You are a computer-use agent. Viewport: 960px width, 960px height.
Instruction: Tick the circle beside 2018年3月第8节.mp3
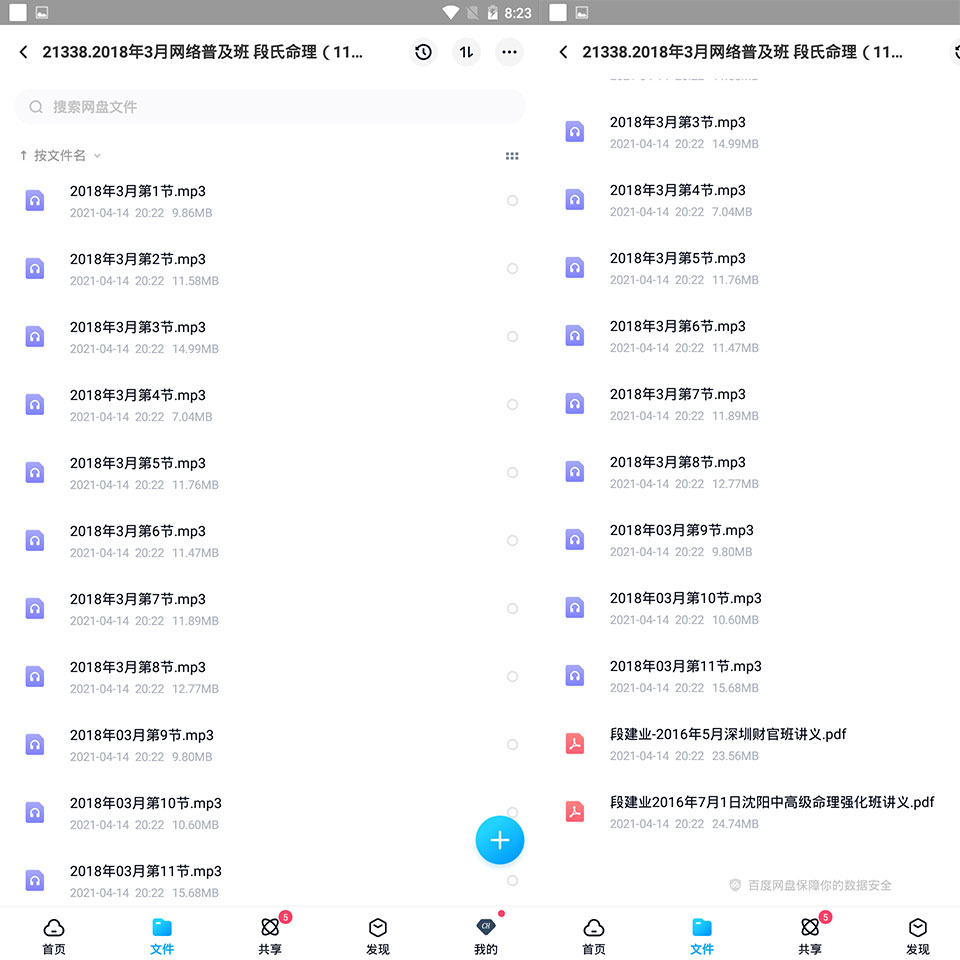pyautogui.click(x=512, y=677)
